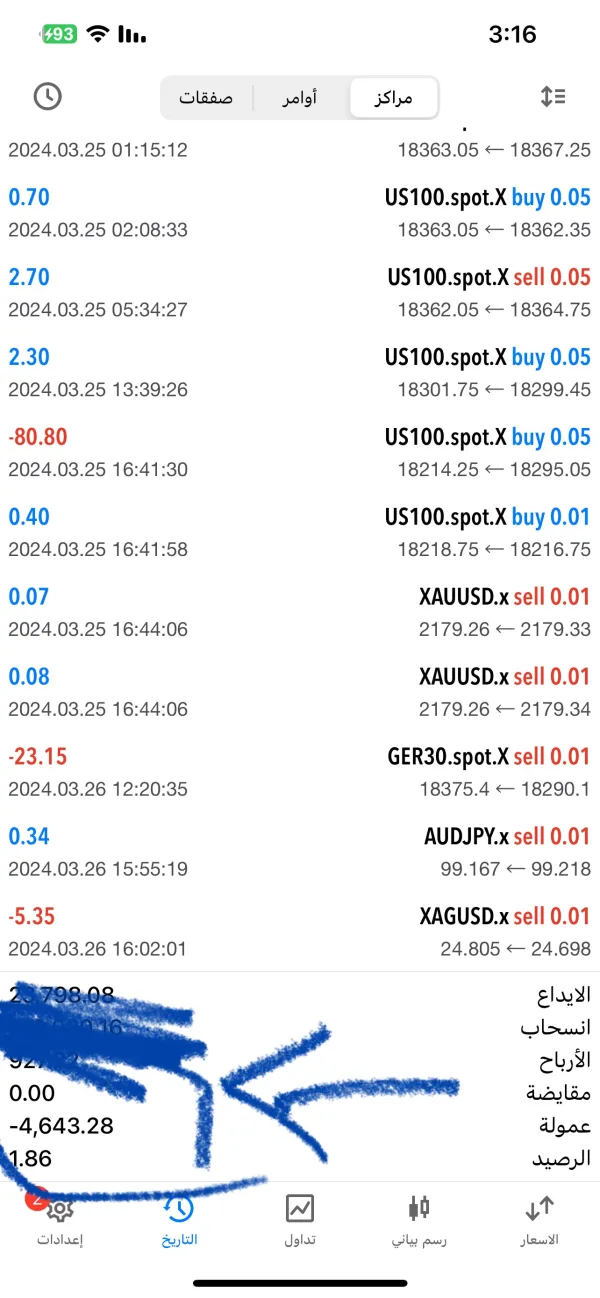Open the إعدادات settings tab
The height and width of the screenshot is (1298, 600).
(60, 1220)
